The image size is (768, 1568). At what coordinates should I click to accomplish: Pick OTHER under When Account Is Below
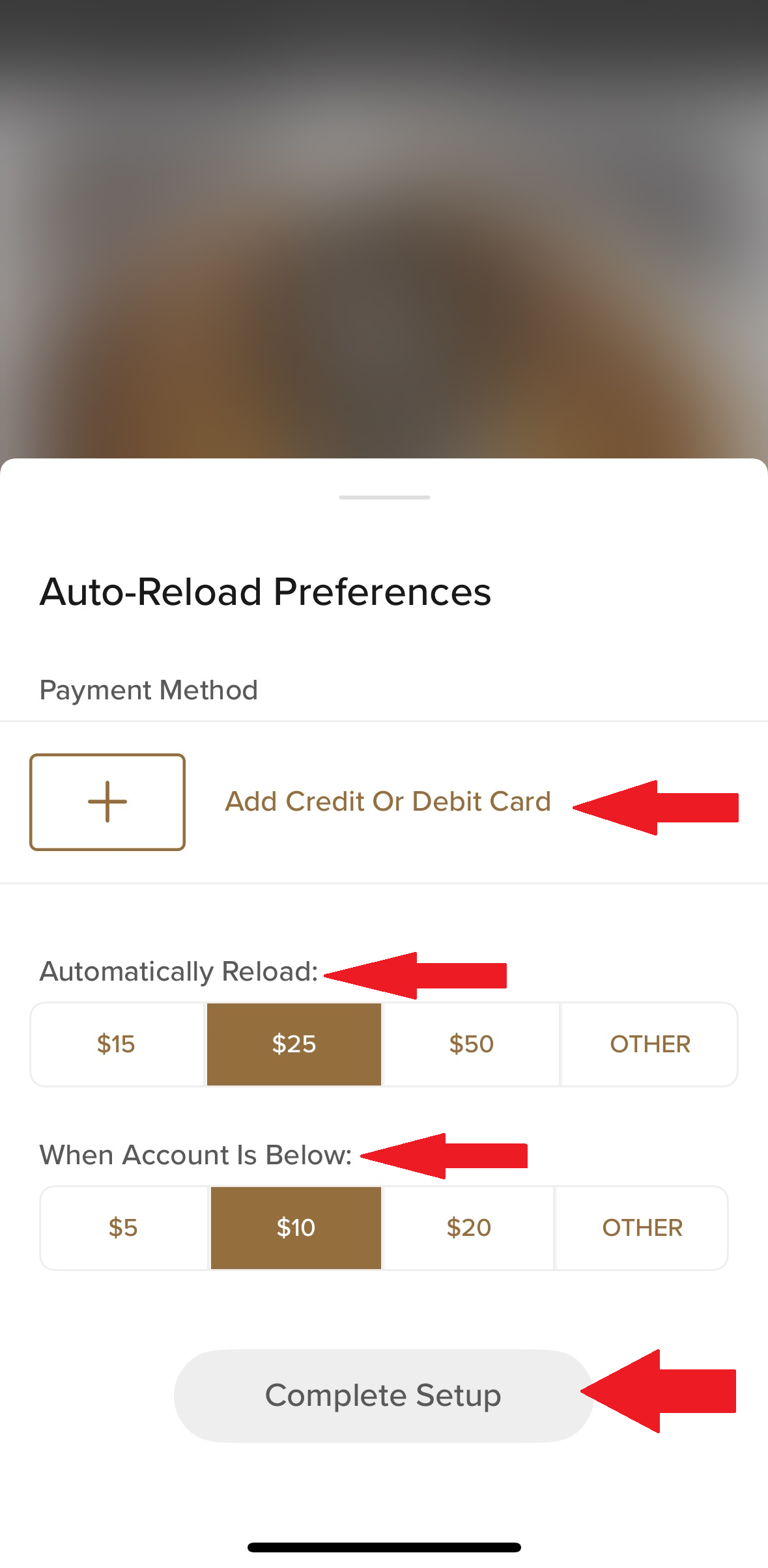pos(642,1227)
